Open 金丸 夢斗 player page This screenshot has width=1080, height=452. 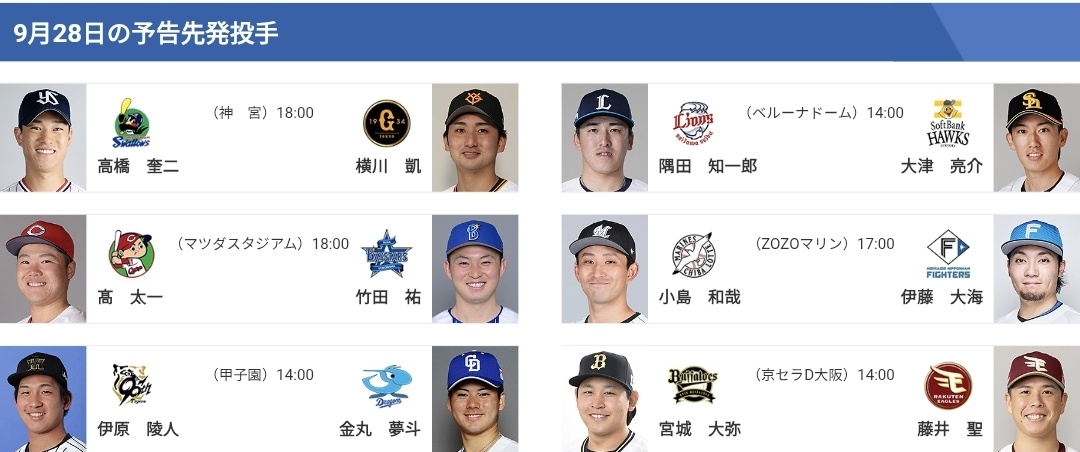(380, 429)
